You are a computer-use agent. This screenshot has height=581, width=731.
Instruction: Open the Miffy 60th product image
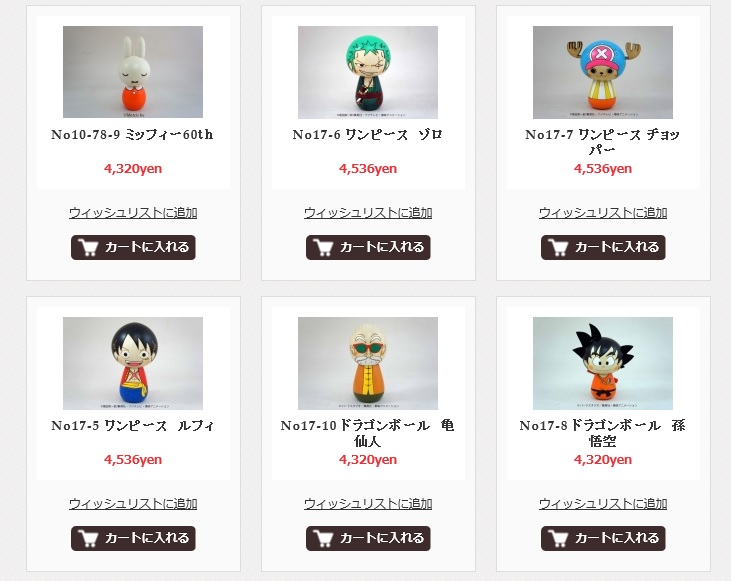(x=133, y=72)
